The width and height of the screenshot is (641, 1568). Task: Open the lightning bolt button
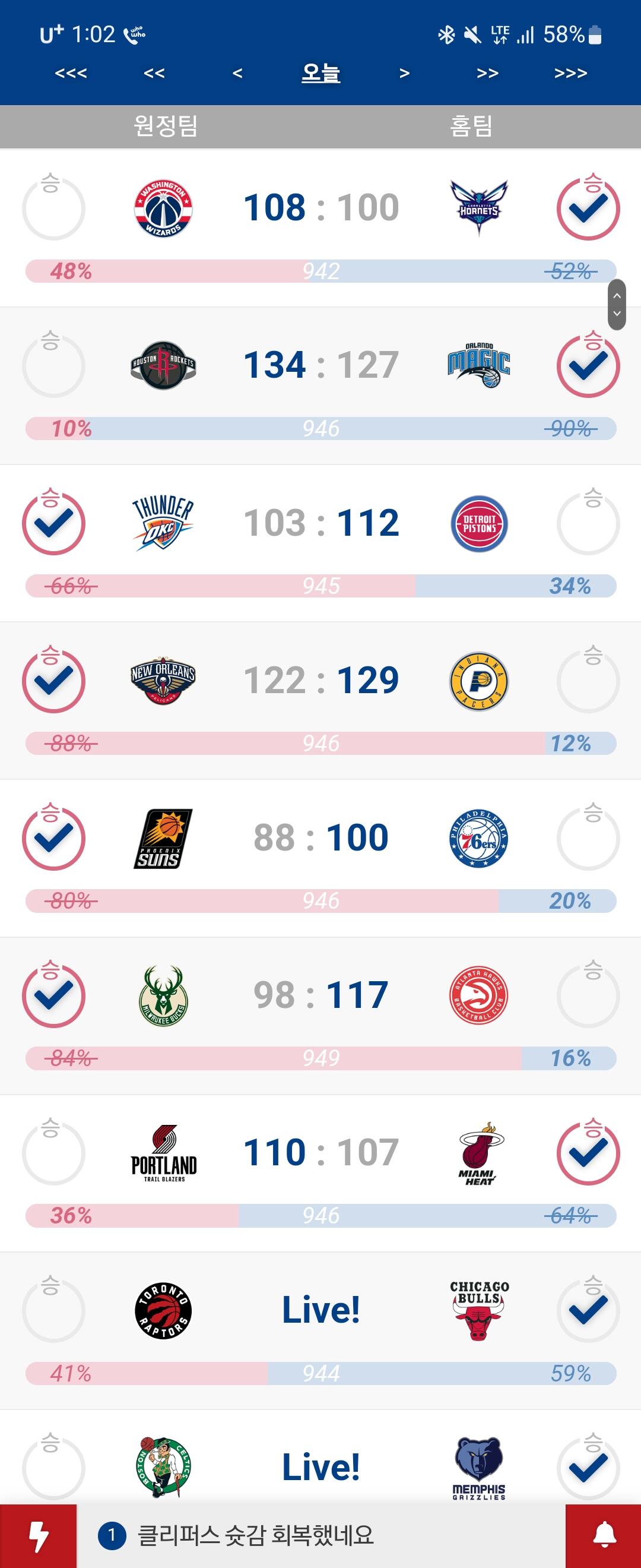pyautogui.click(x=39, y=1536)
